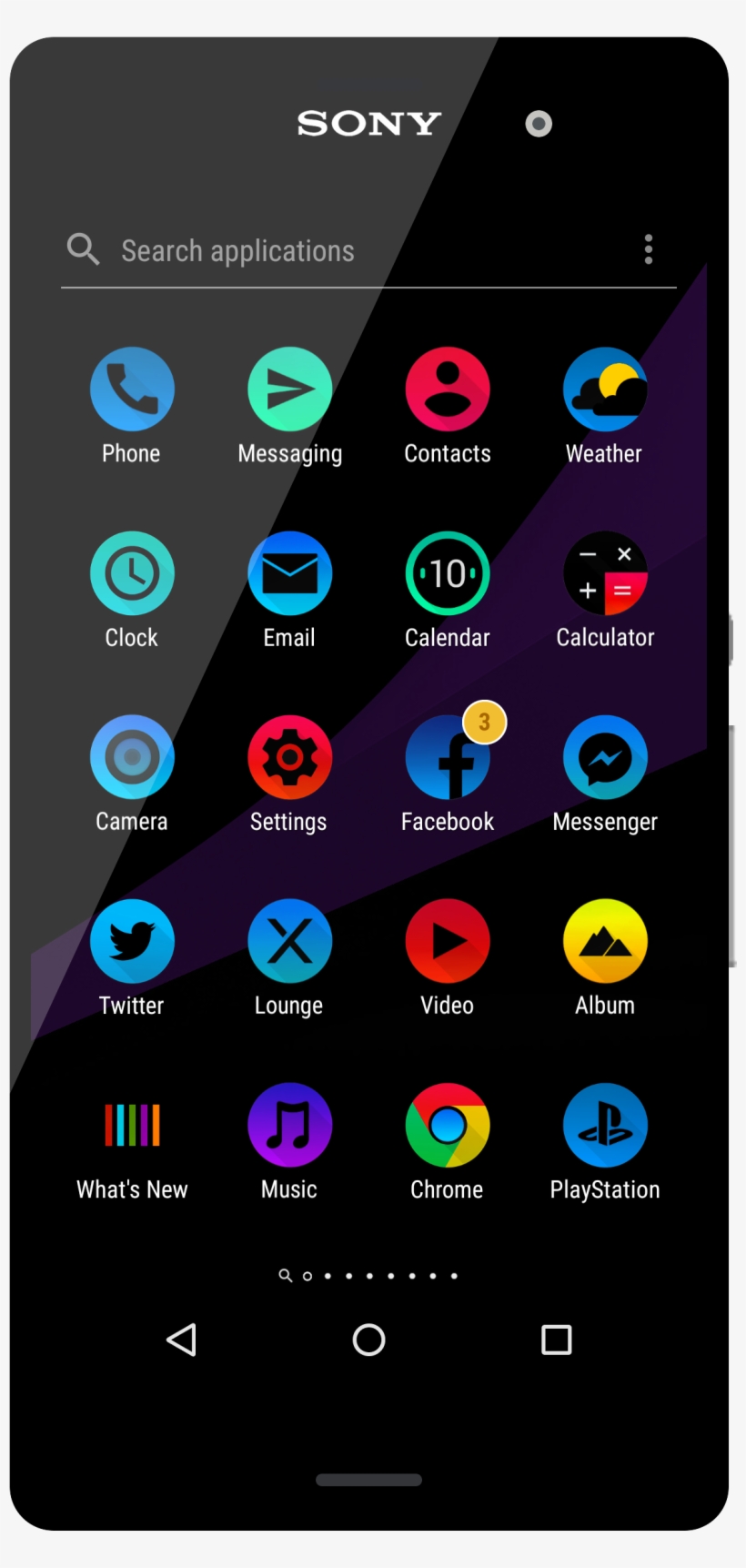Viewport: 746px width, 1568px height.
Task: Start the Camera app
Action: point(132,758)
